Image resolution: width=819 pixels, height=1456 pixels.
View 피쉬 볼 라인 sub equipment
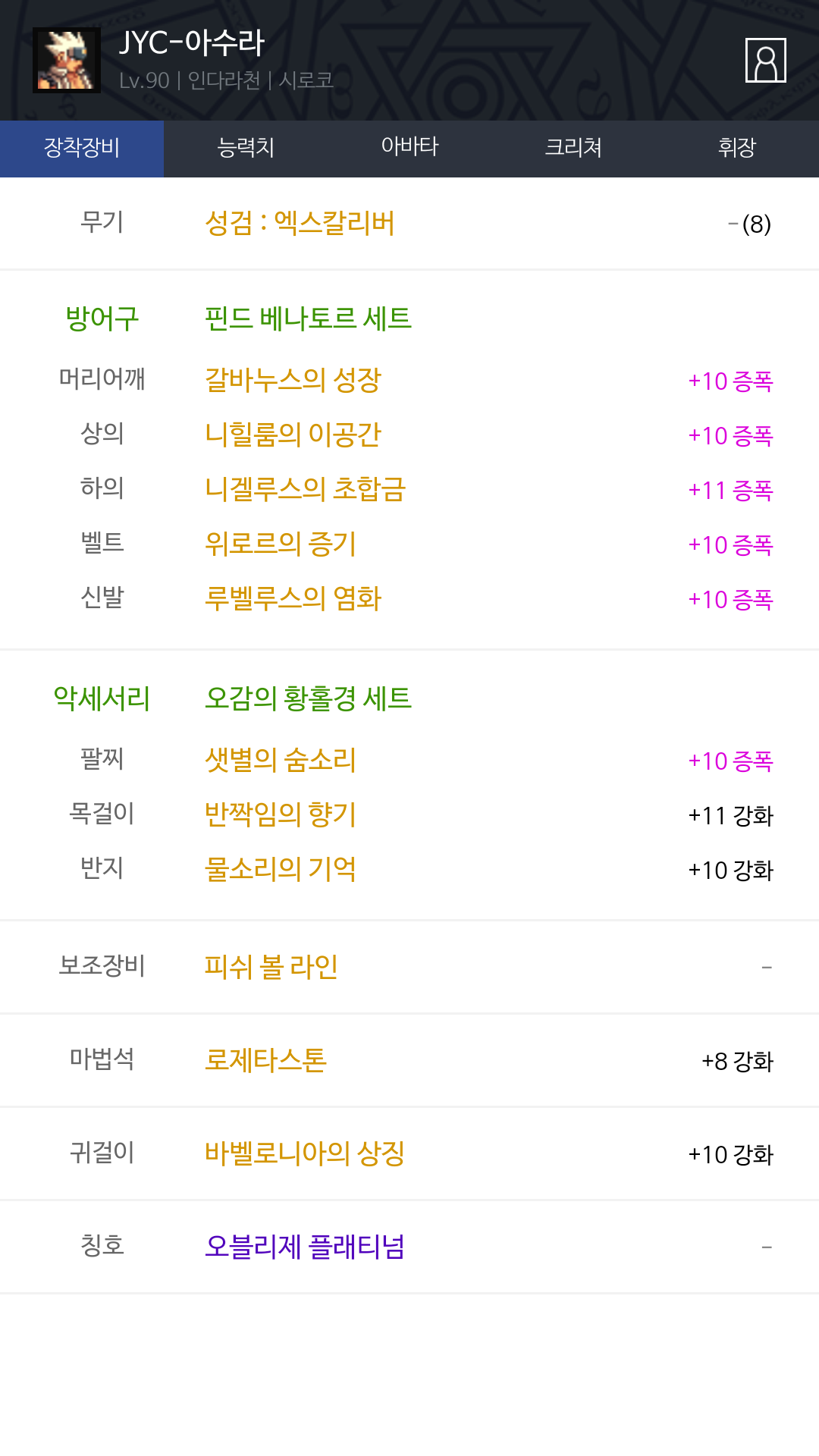[271, 967]
